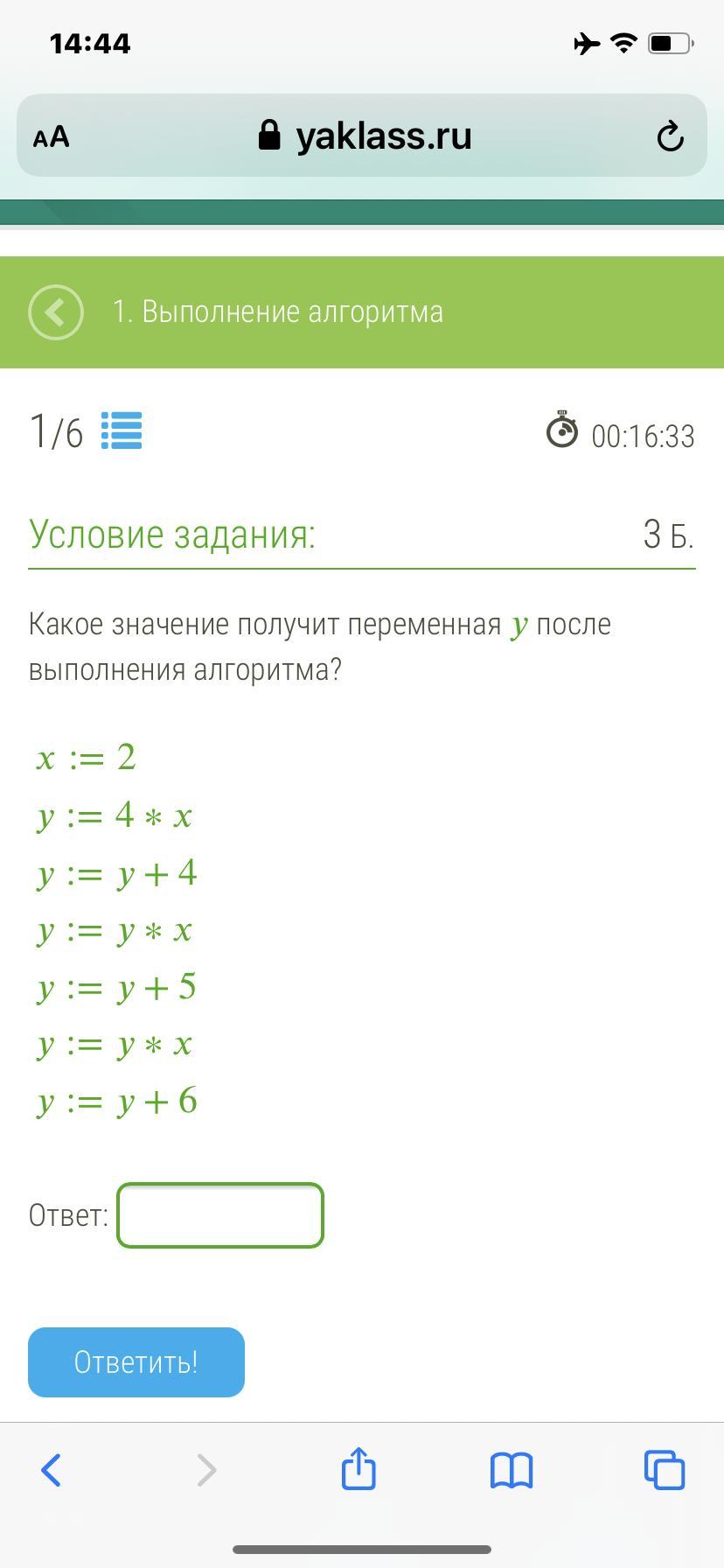Open Safari bookmarks
724x1568 pixels.
(512, 1470)
